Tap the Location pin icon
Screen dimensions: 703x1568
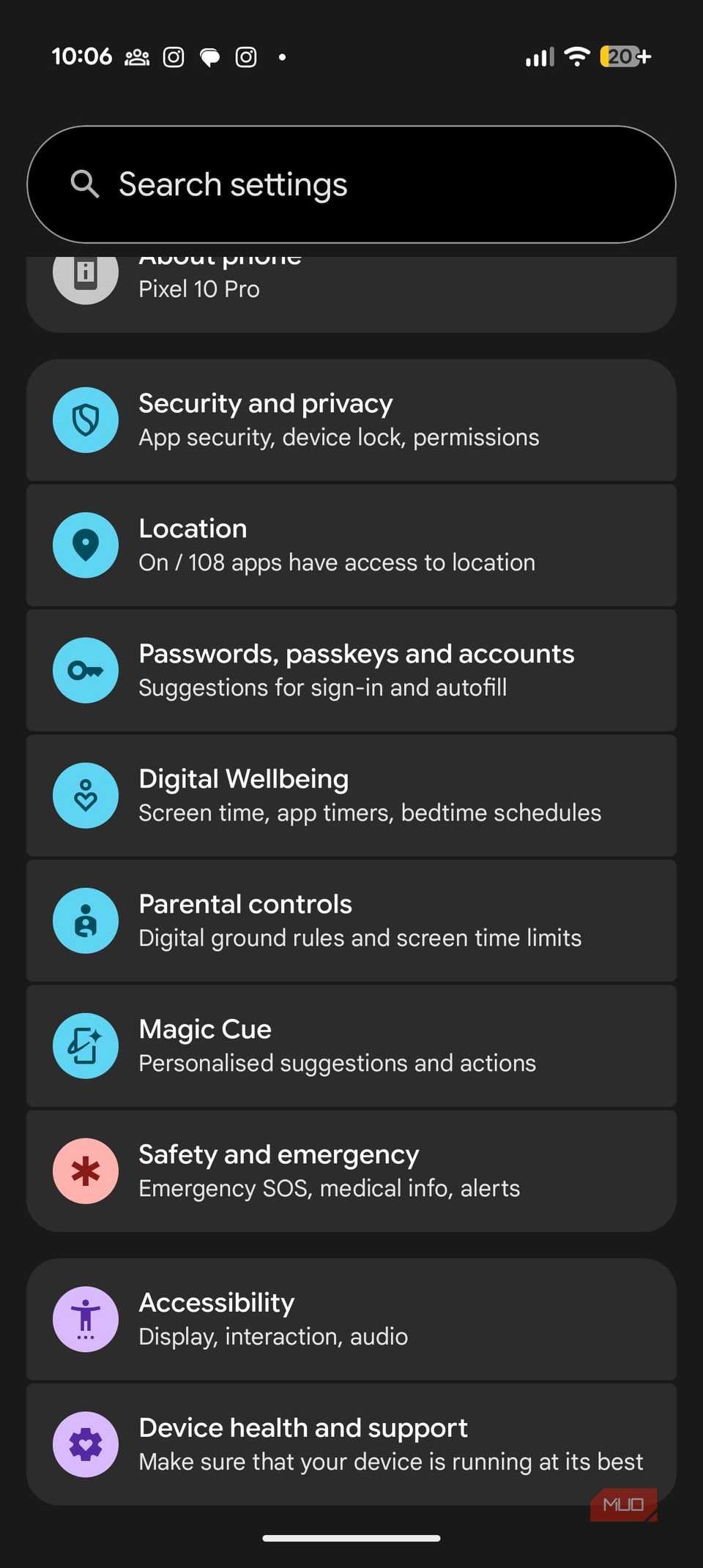[86, 545]
